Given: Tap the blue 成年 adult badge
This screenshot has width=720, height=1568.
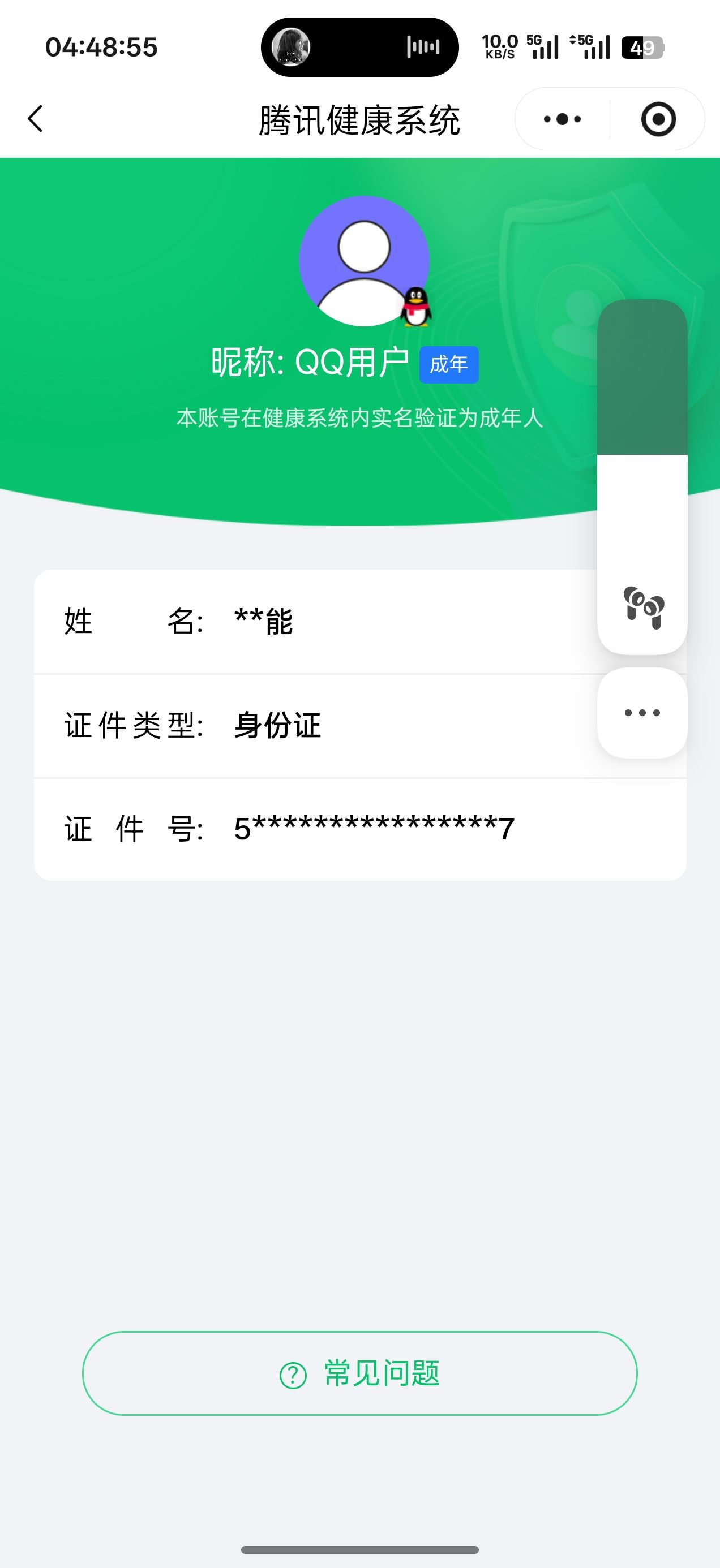Looking at the screenshot, I should (448, 364).
